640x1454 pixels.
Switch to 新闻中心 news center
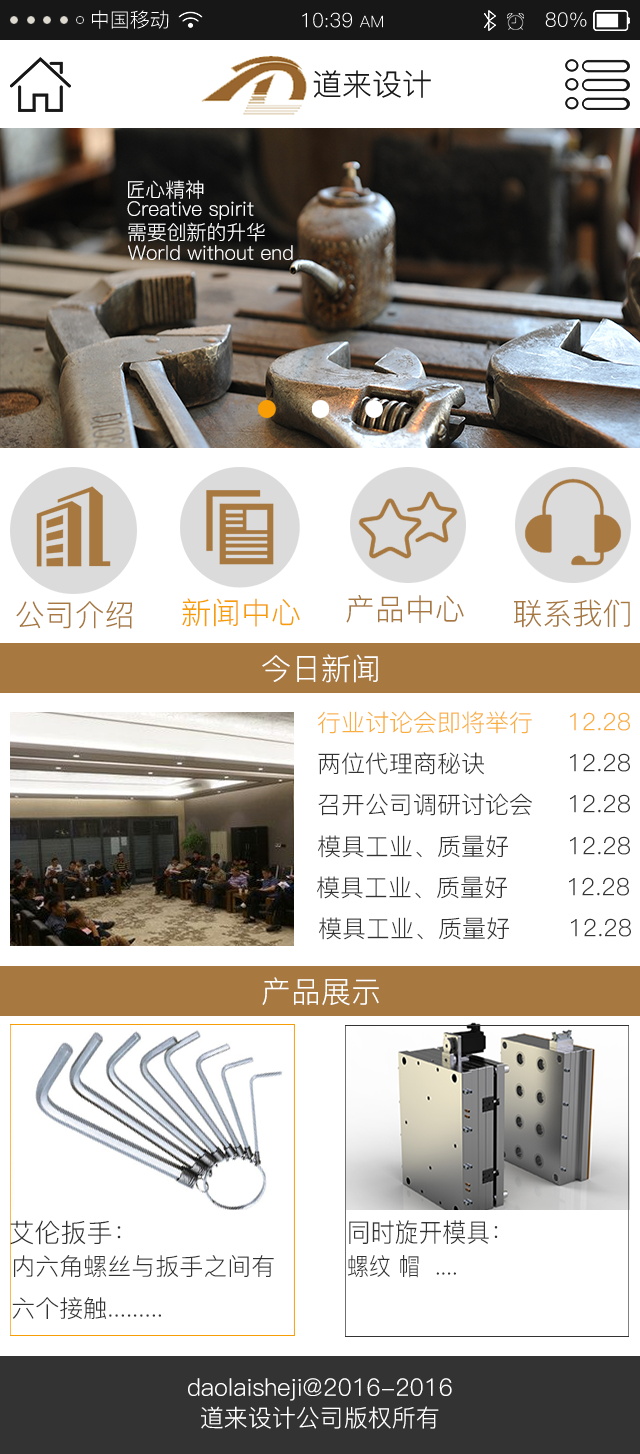tap(240, 550)
